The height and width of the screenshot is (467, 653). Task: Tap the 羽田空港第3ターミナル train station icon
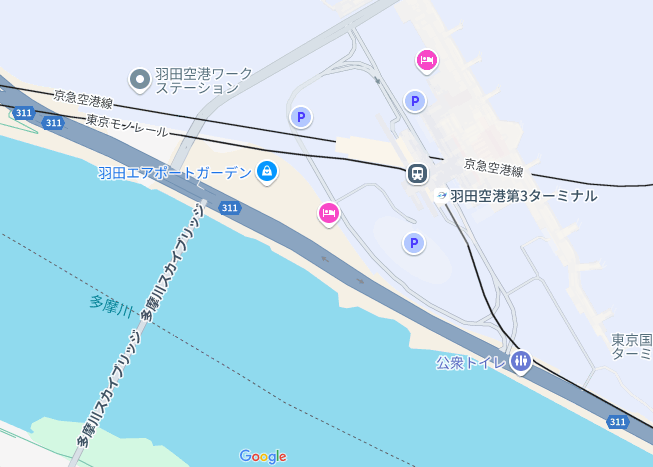tap(417, 173)
